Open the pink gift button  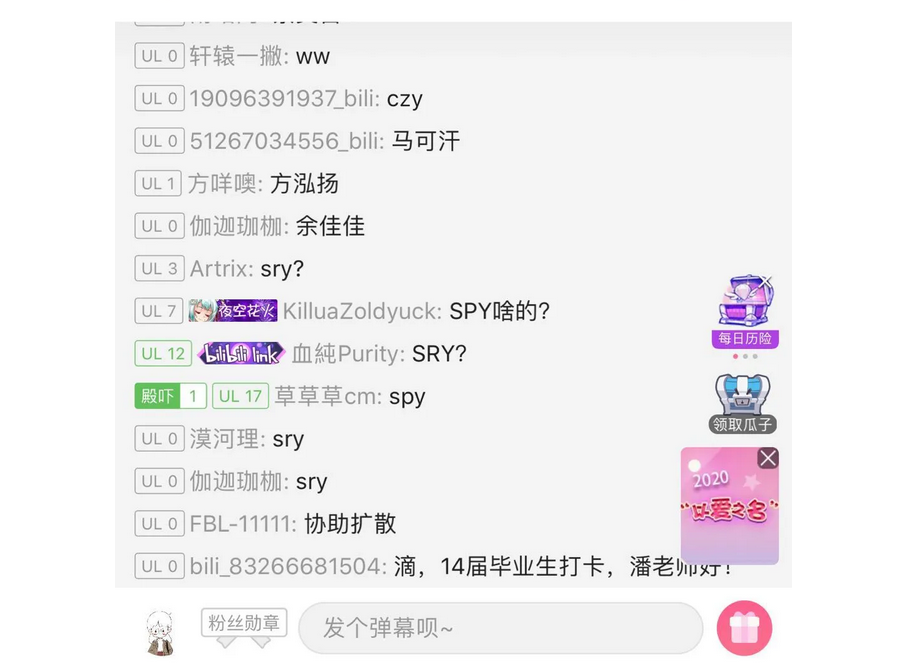coord(744,628)
